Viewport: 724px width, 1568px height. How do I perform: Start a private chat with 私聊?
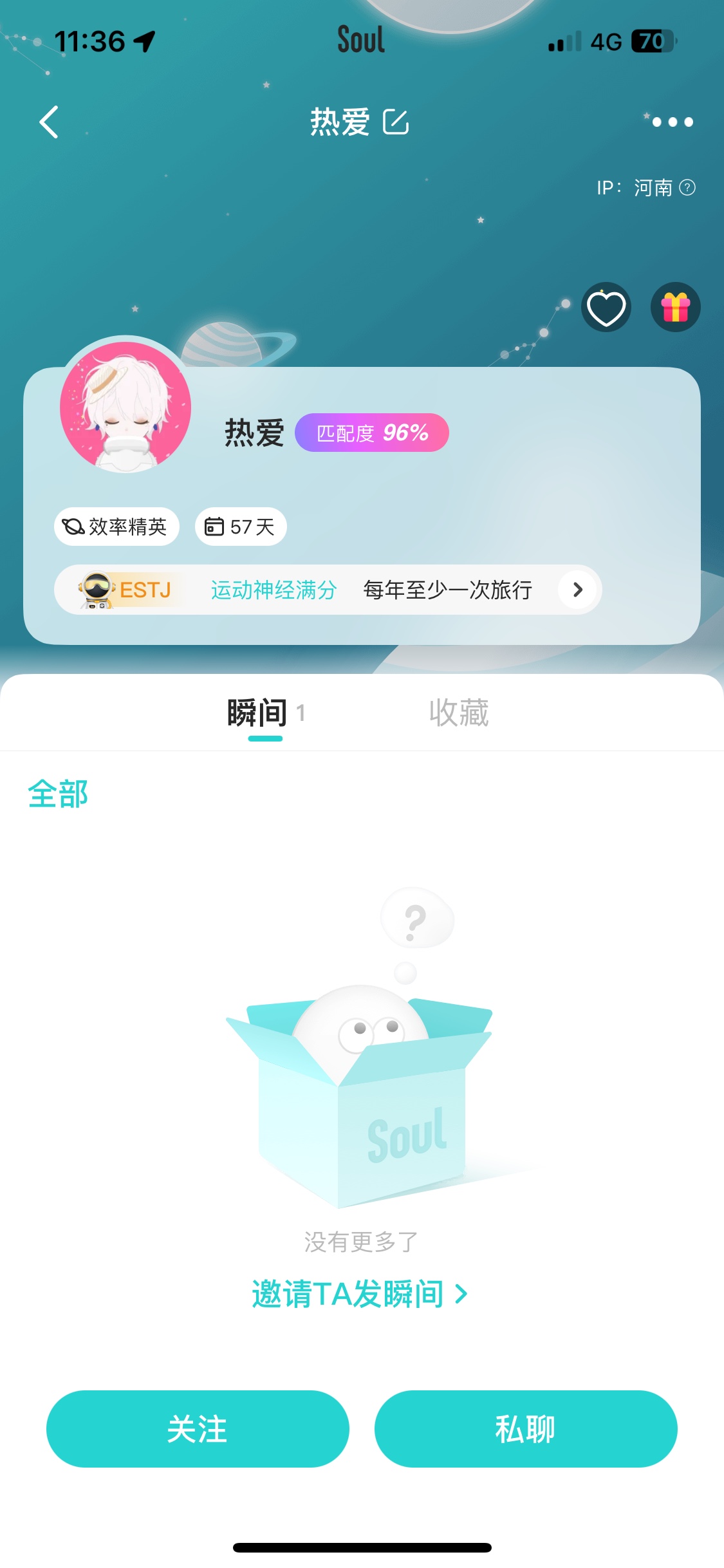(525, 1429)
